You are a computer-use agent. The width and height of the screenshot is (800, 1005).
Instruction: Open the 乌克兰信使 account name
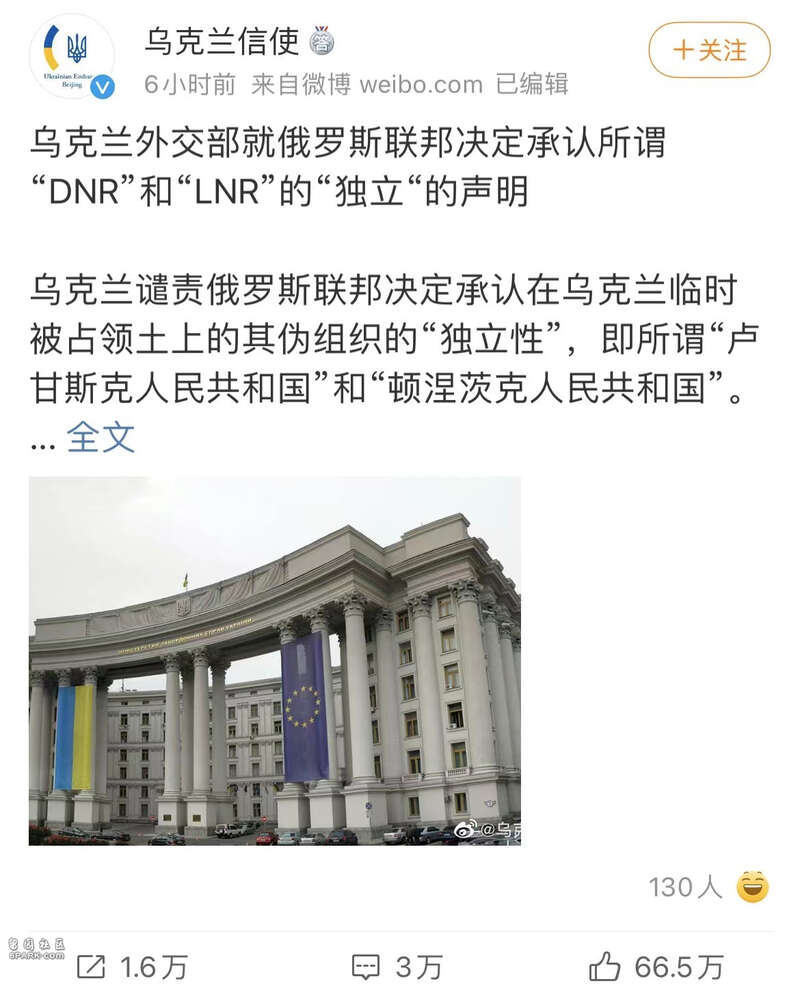tap(221, 42)
